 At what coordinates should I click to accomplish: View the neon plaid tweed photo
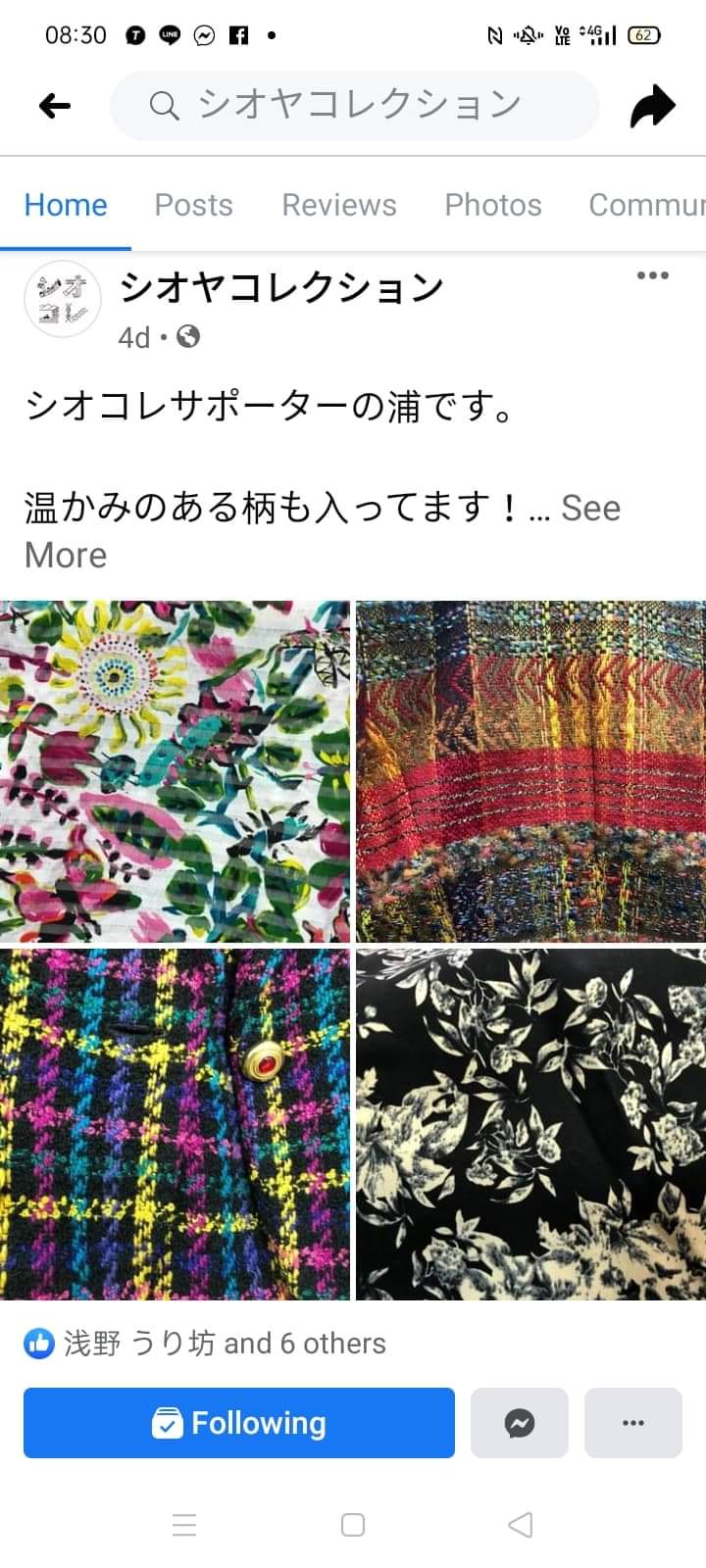[x=175, y=1123]
